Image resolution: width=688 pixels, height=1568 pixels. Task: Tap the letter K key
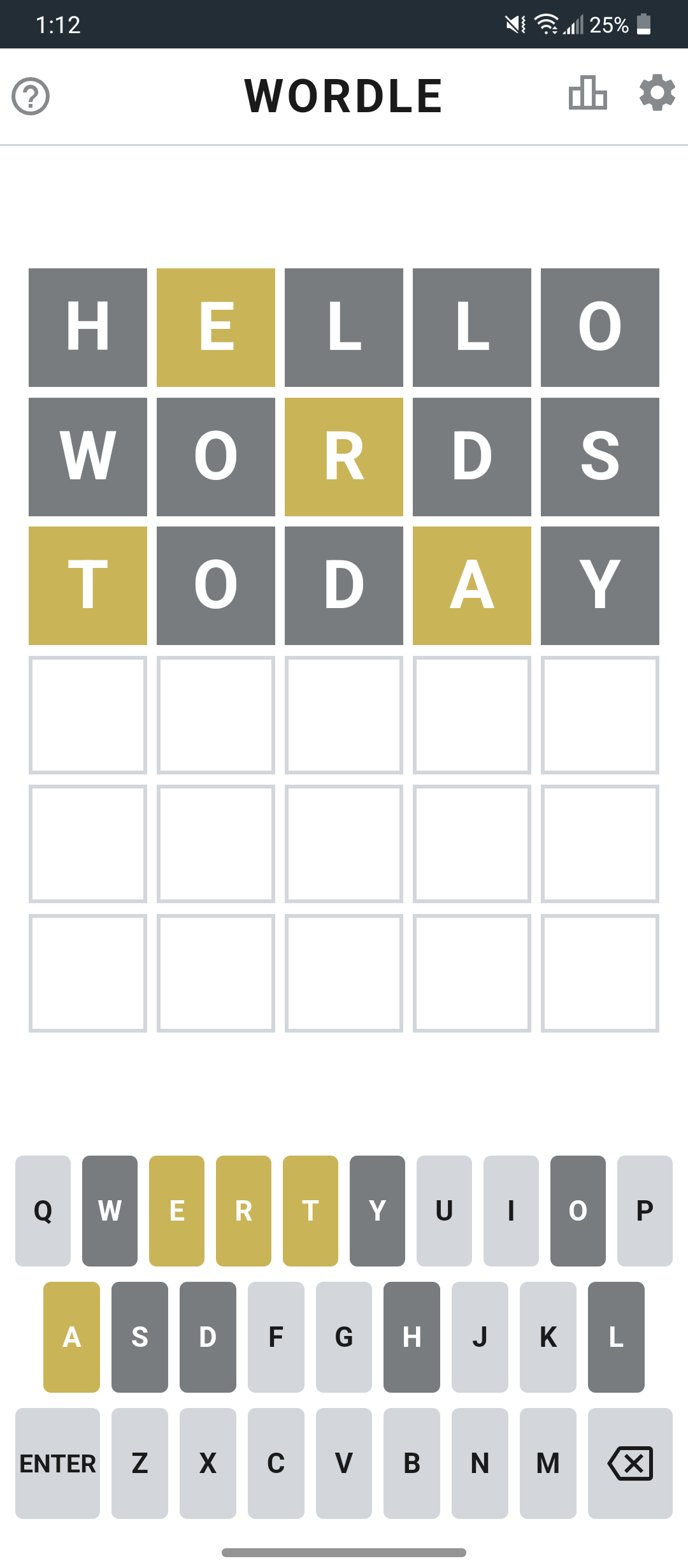coord(548,1337)
